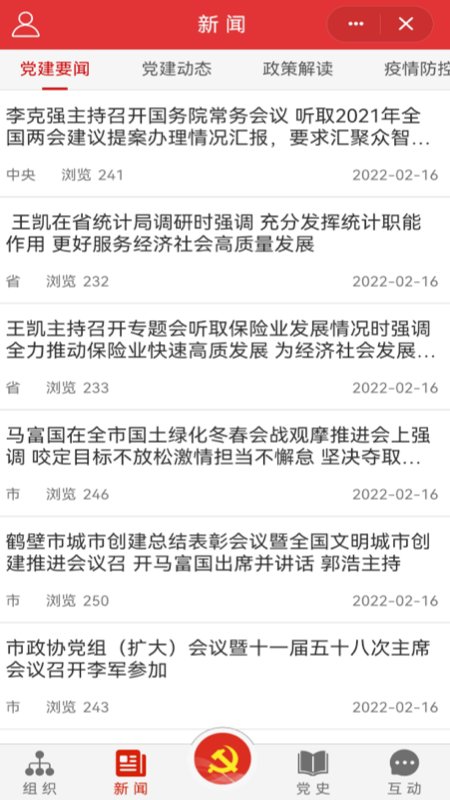The height and width of the screenshot is (800, 450).
Task: Open the article about 李克强主持召开国务院常务会议
Action: (x=225, y=144)
